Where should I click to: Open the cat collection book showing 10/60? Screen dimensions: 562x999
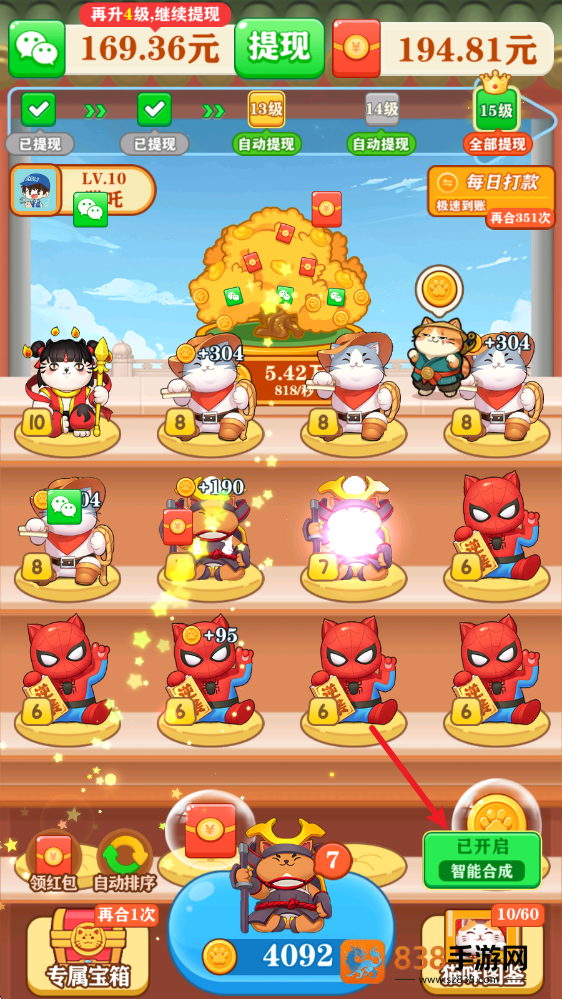pos(482,948)
